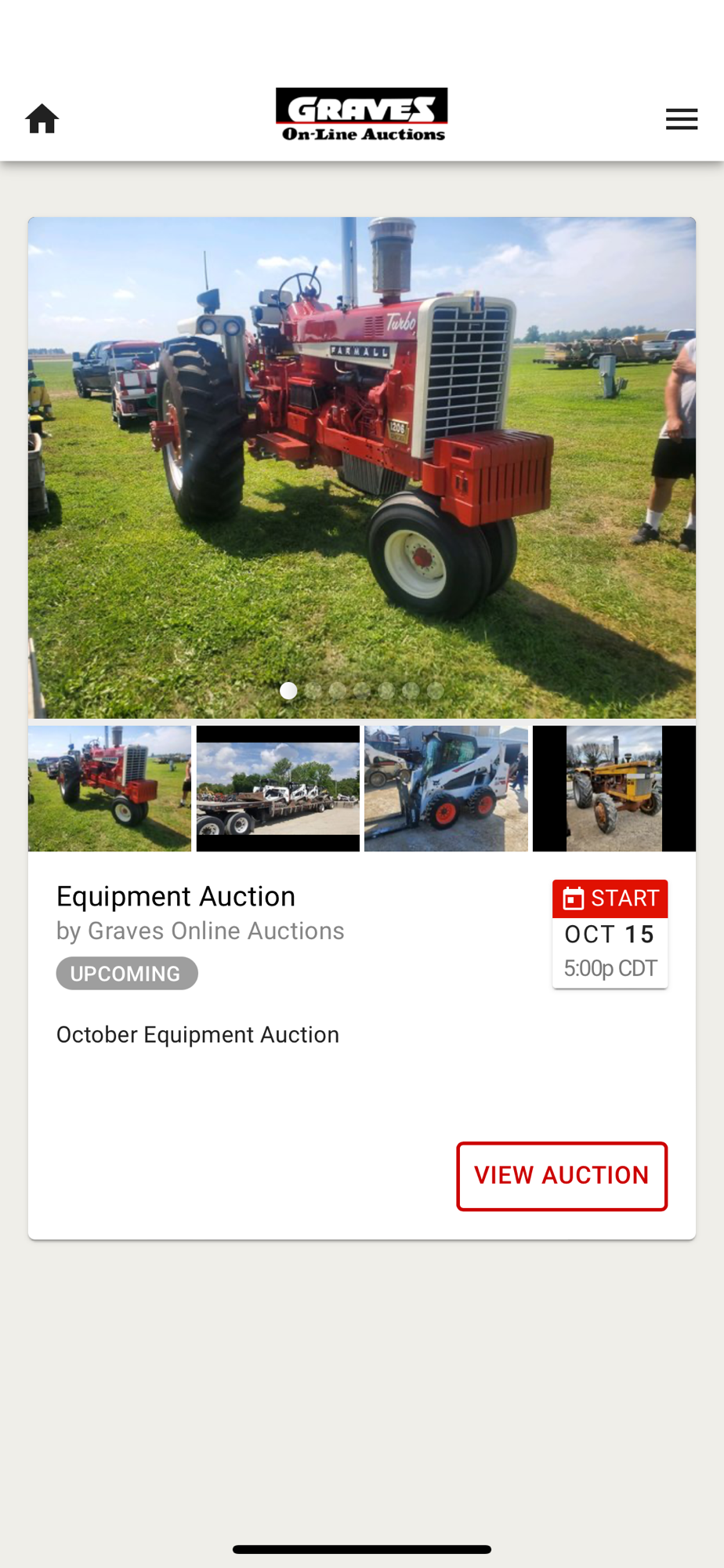Jump to the last carousel page dot
724x1568 pixels.
click(x=435, y=691)
